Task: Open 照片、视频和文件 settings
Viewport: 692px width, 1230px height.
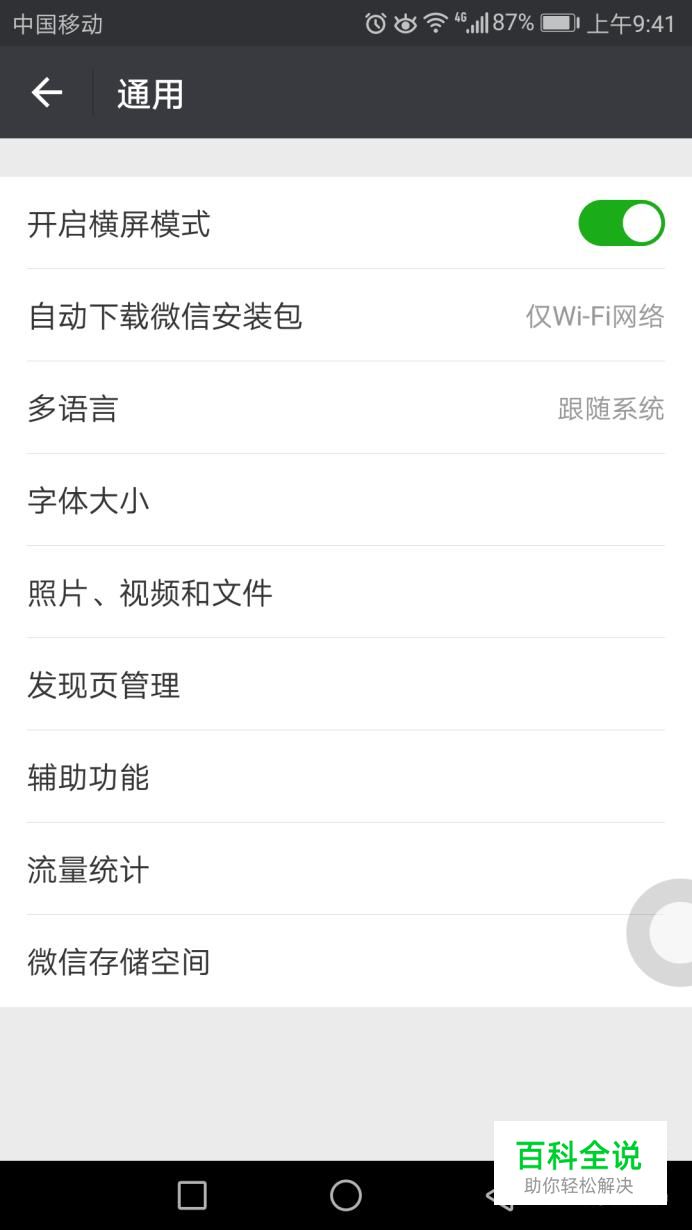Action: tap(346, 592)
